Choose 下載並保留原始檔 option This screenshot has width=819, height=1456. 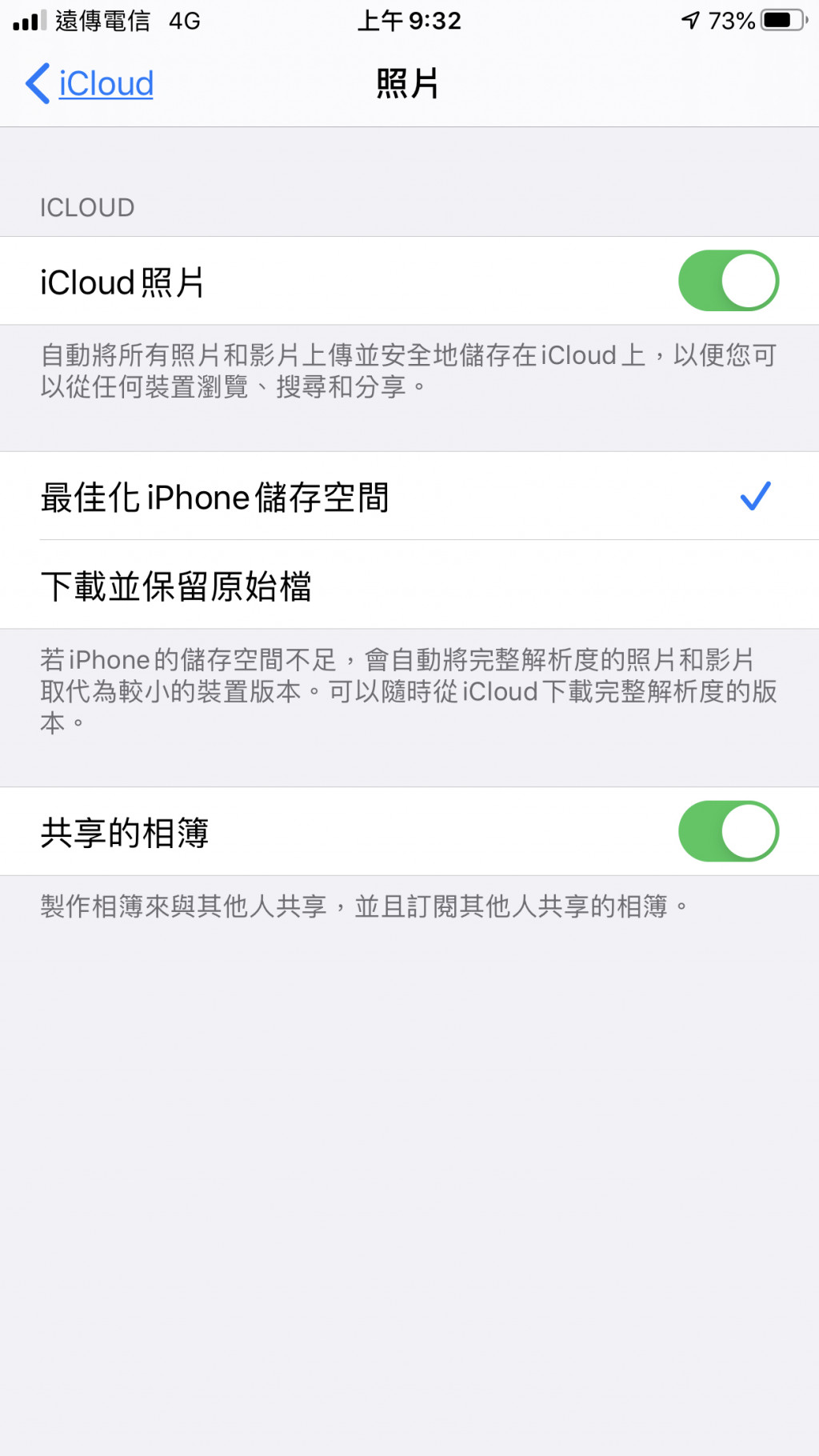pos(408,586)
